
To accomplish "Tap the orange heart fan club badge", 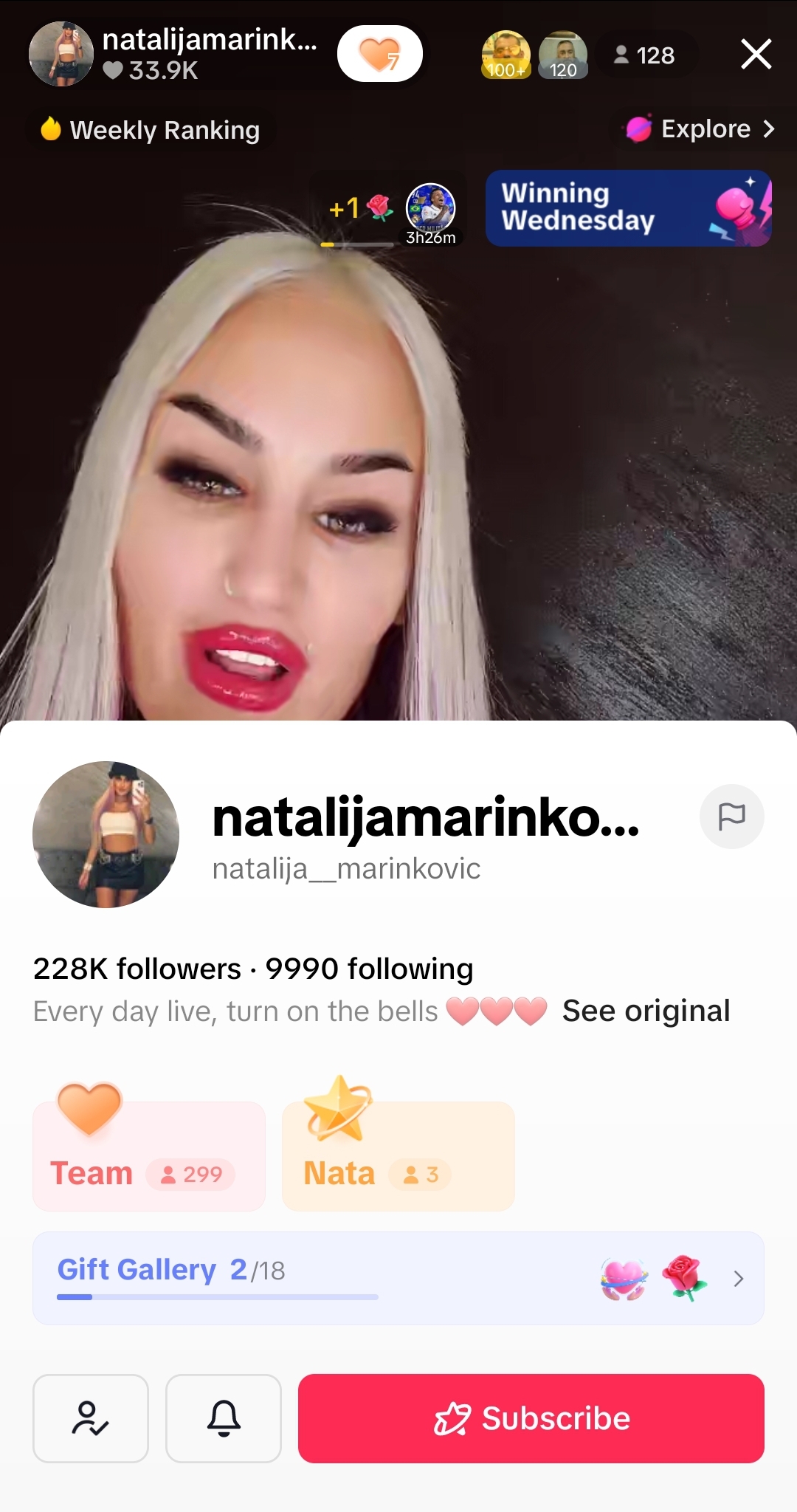I will click(379, 54).
